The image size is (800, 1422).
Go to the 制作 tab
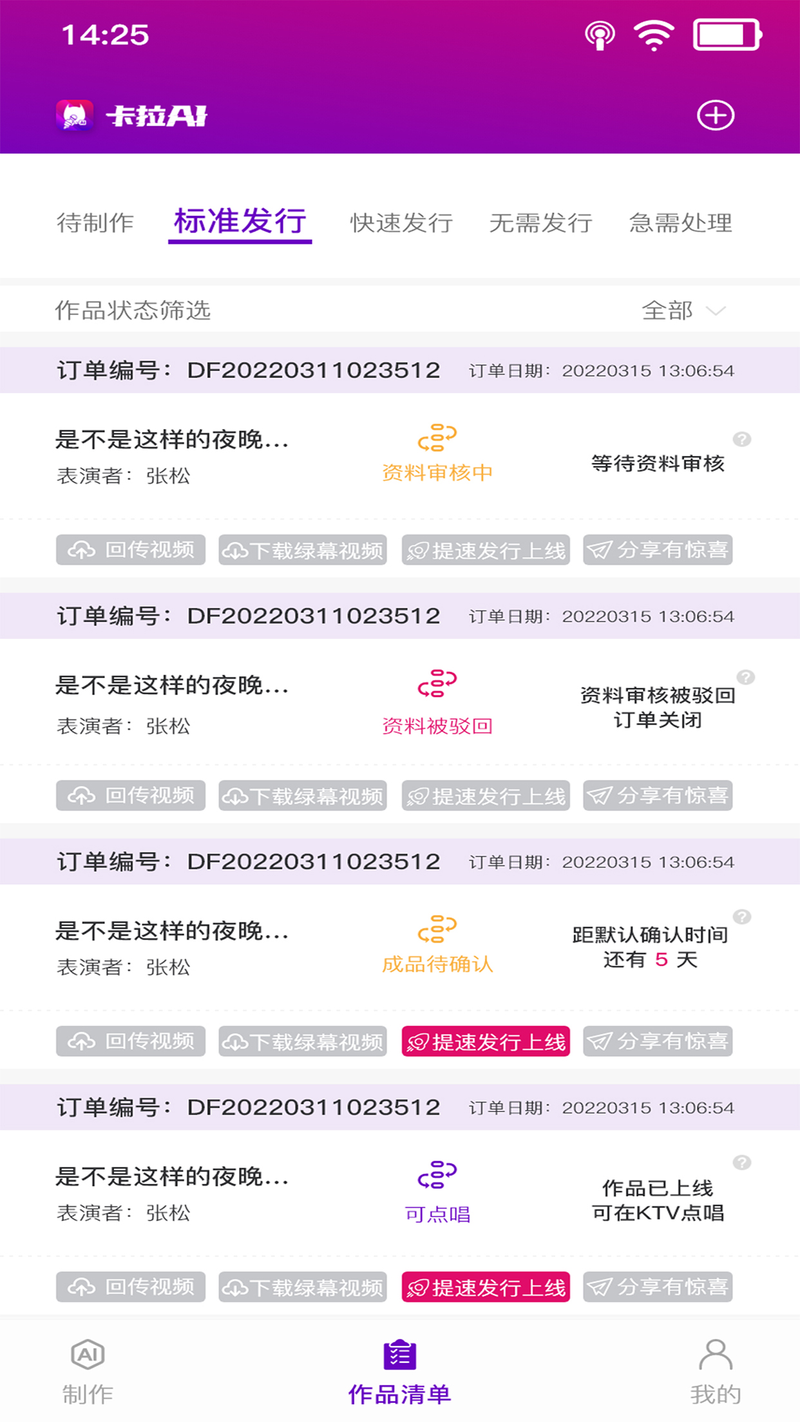(x=88, y=1372)
